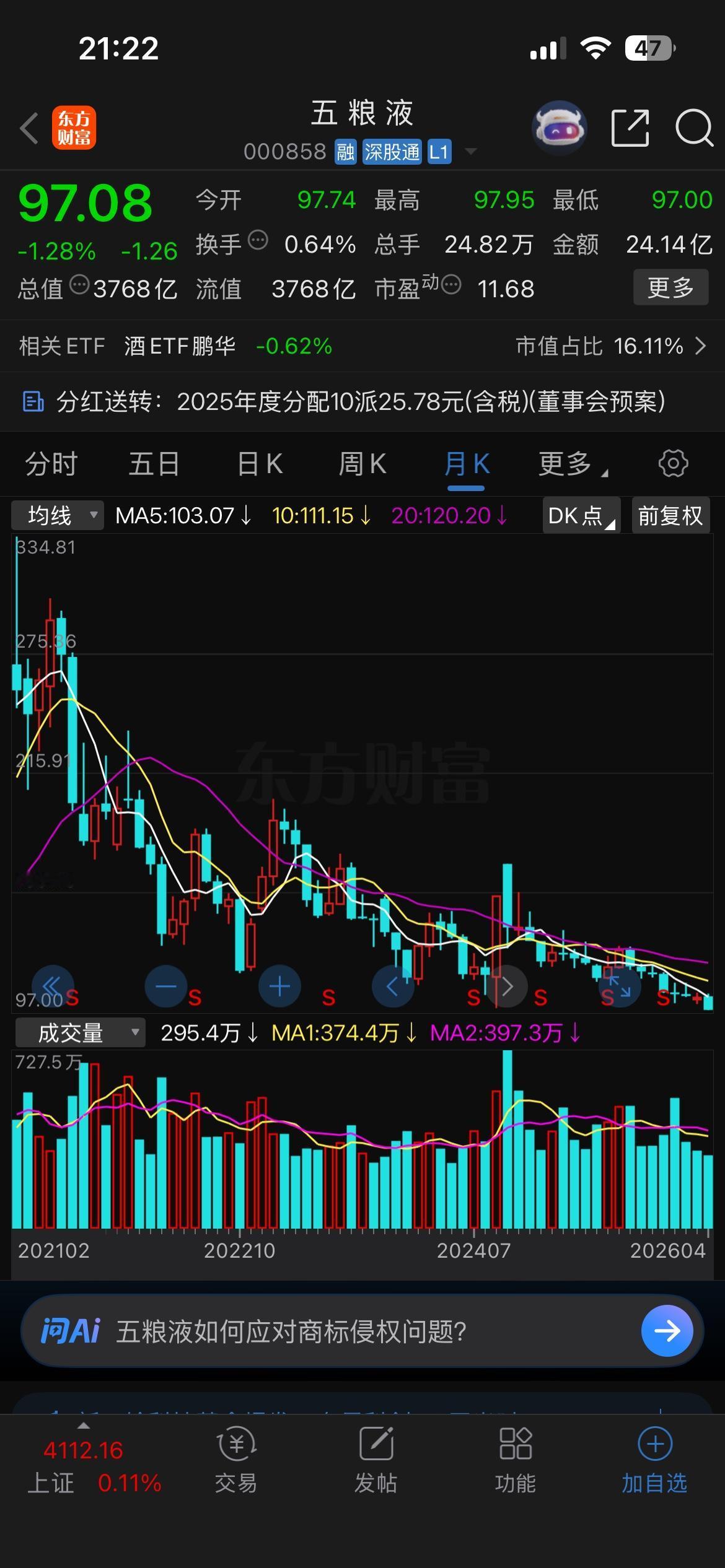Open the 均线 indicator dropdown

pyautogui.click(x=57, y=515)
